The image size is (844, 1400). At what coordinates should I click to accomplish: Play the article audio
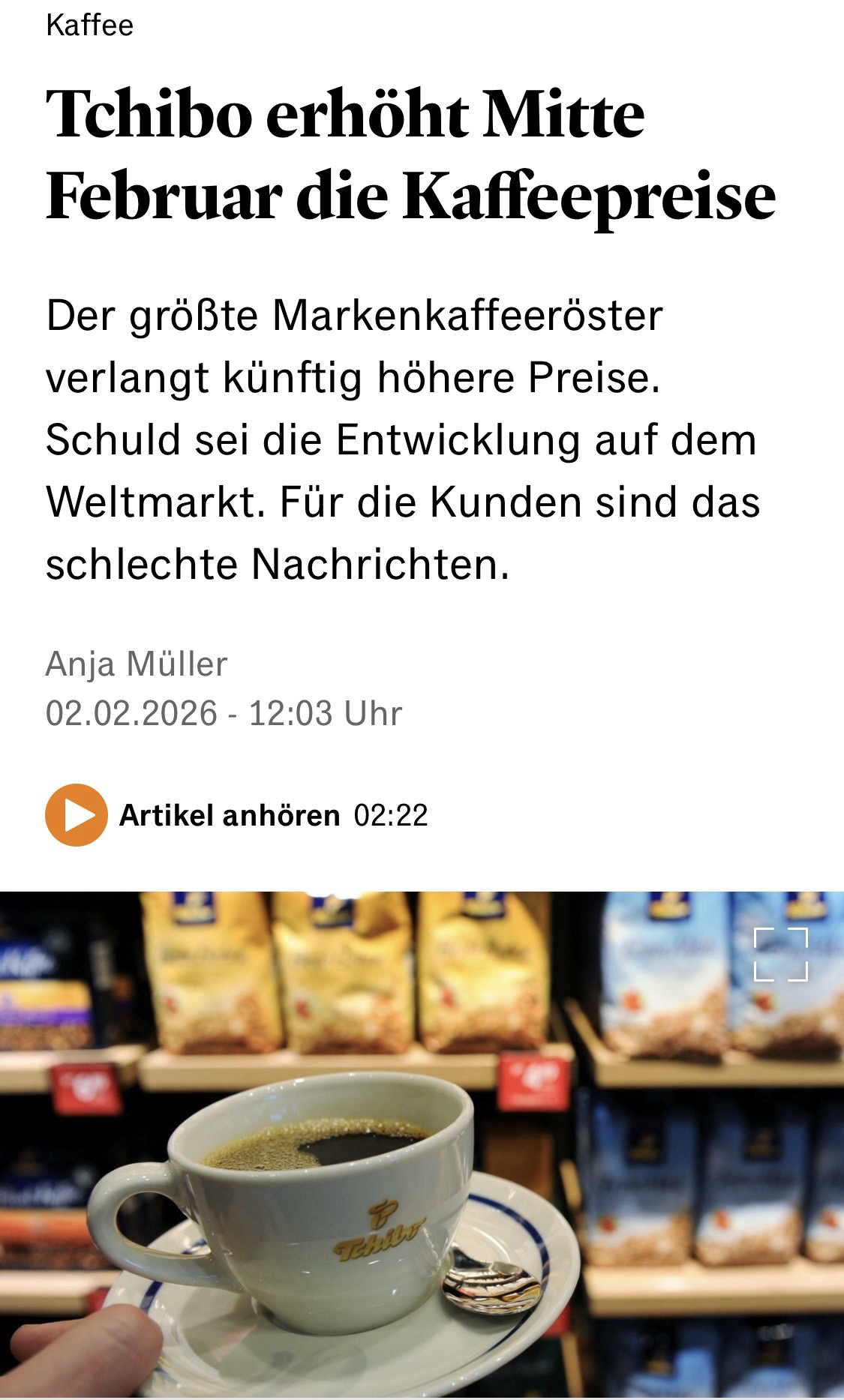(x=76, y=815)
